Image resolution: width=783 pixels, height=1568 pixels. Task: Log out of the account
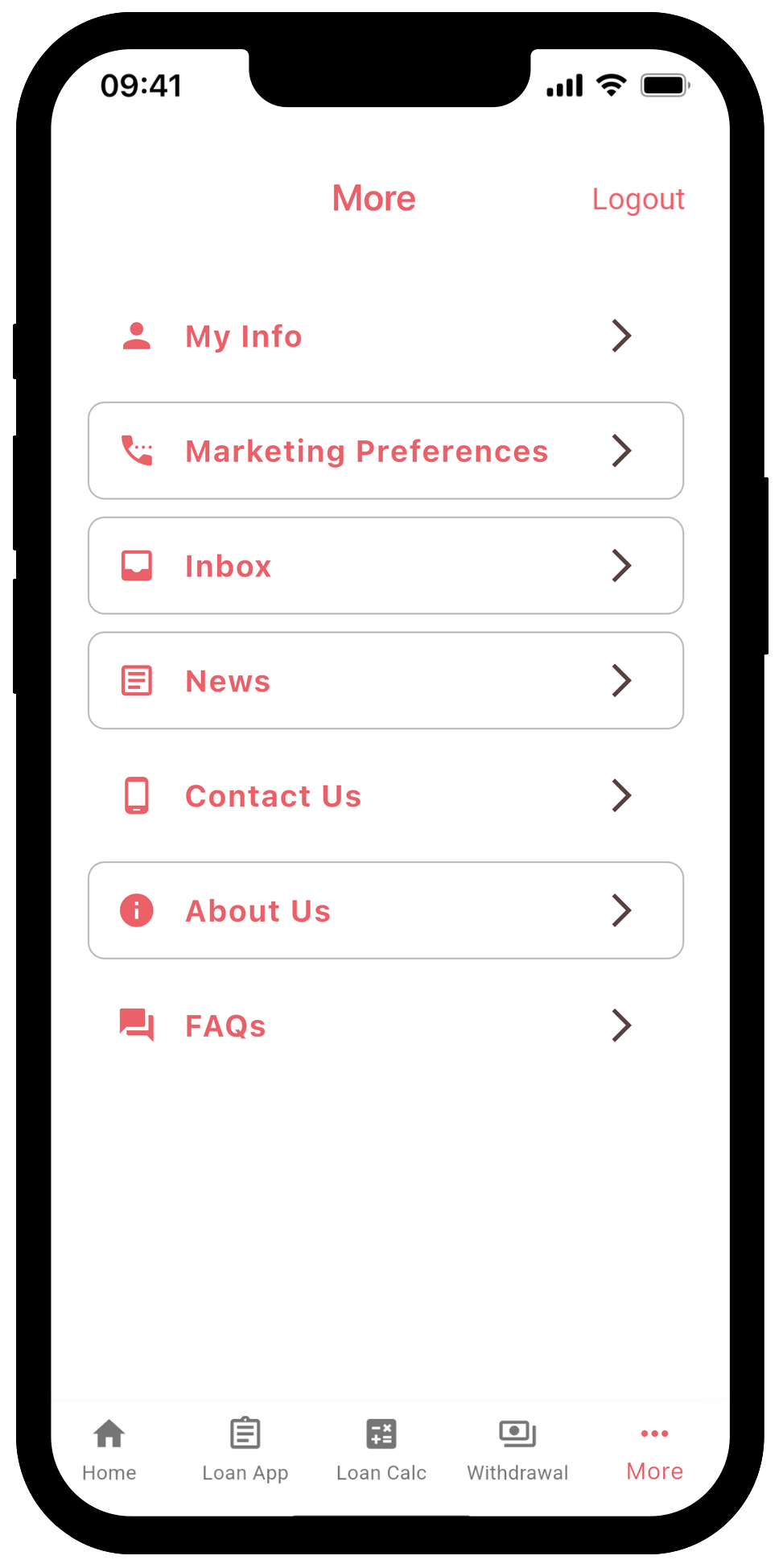click(637, 199)
